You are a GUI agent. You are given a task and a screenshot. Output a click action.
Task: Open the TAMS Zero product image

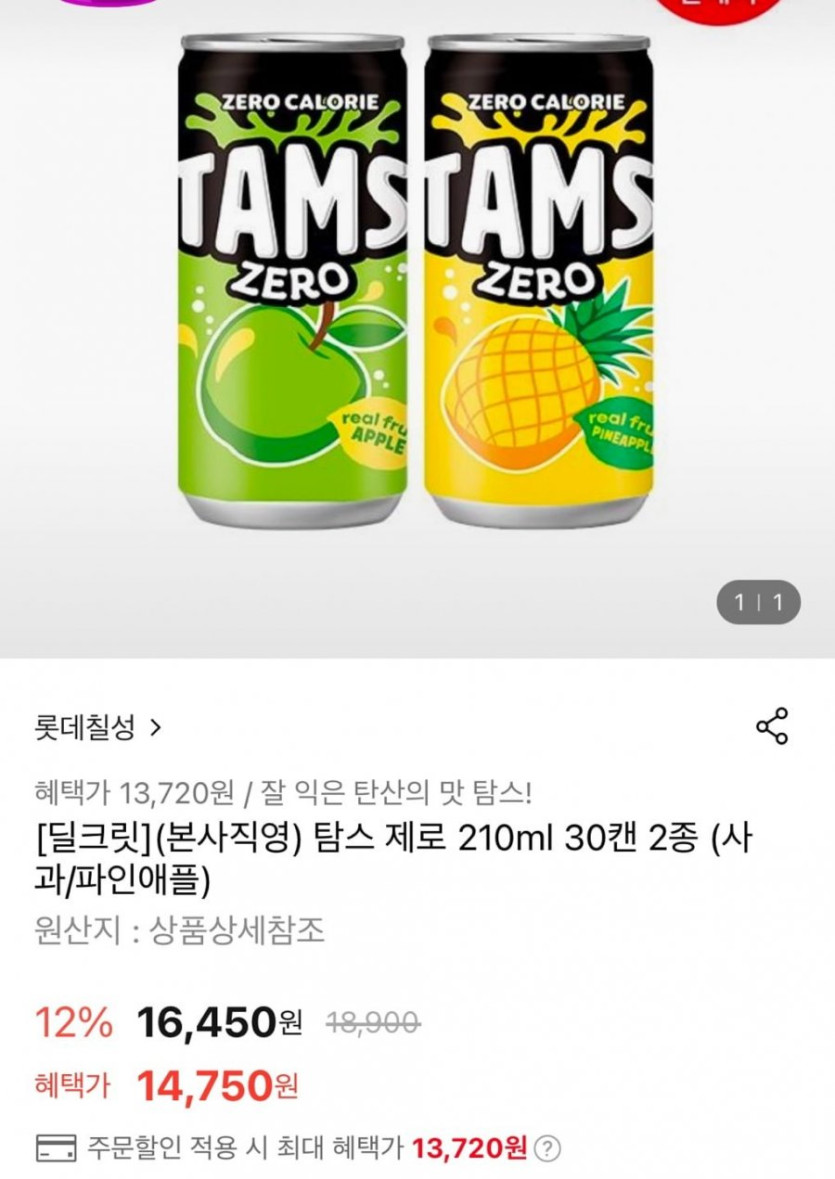click(417, 300)
